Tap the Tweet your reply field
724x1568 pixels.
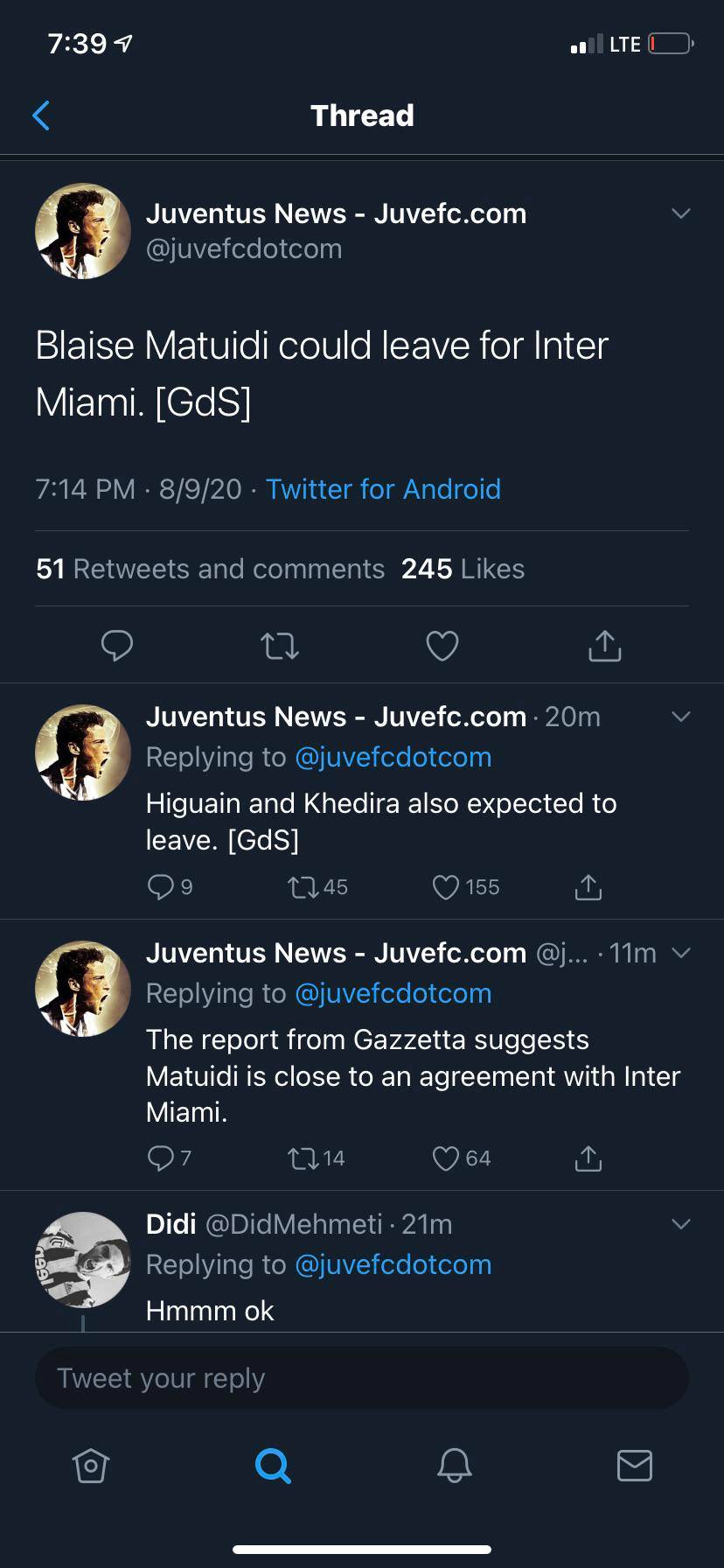(x=362, y=1377)
